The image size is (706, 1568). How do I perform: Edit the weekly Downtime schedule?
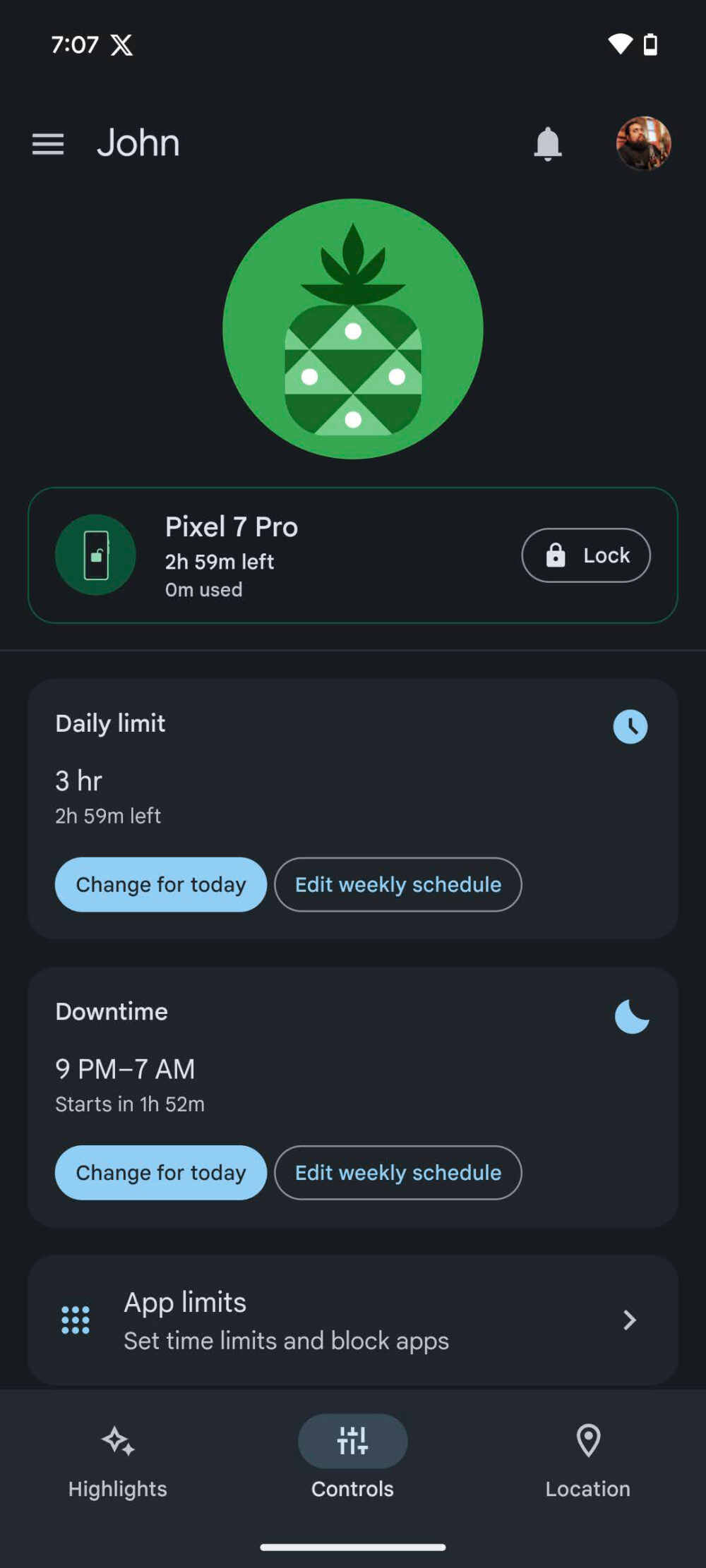point(397,1172)
